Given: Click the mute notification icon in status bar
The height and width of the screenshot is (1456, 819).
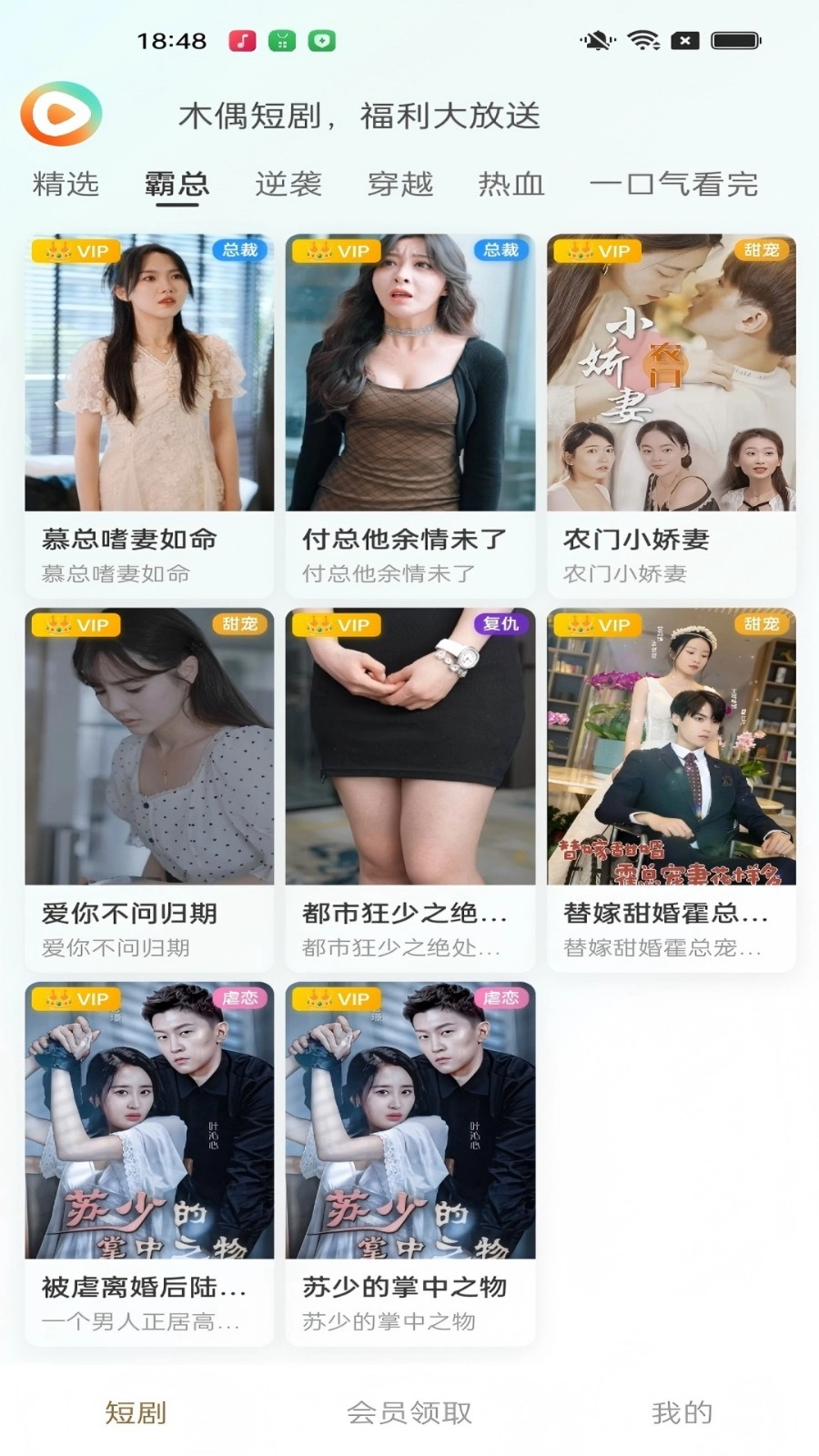Looking at the screenshot, I should pyautogui.click(x=596, y=40).
